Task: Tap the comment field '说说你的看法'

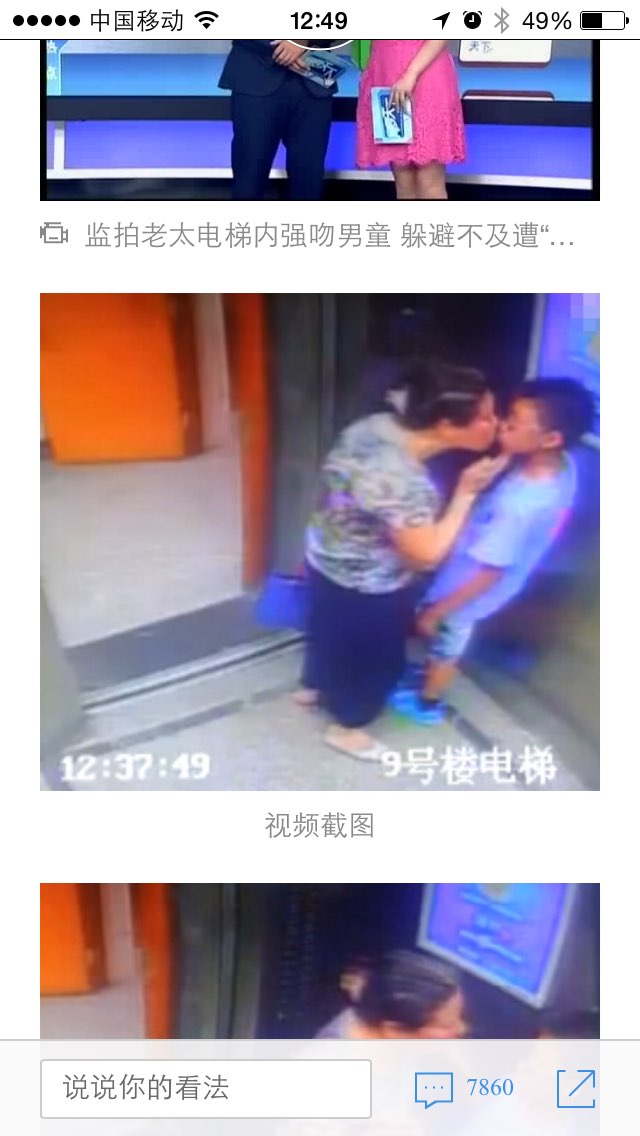Action: tap(206, 1088)
